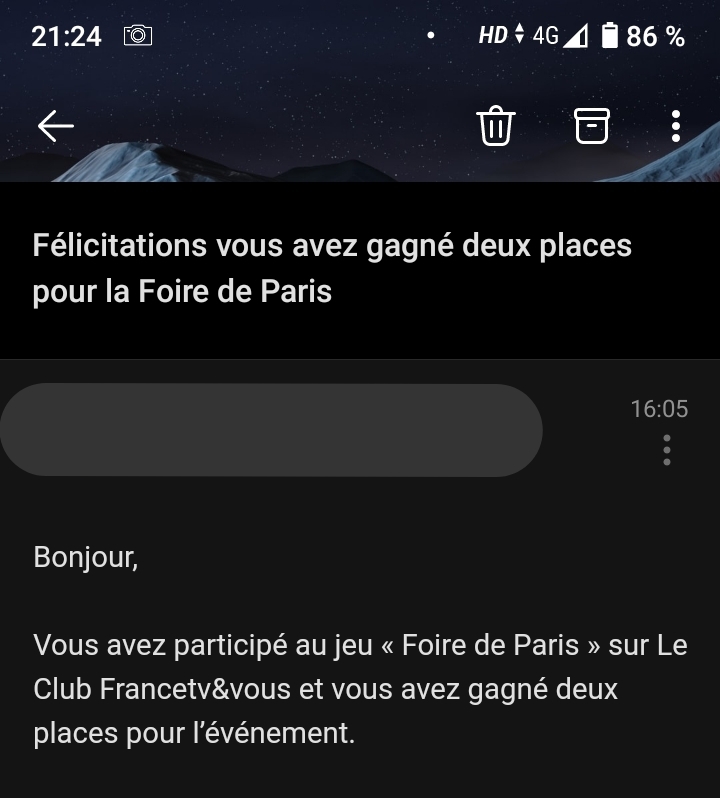This screenshot has height=798, width=720.
Task: Open message options below the 16:05 time
Action: coord(667,451)
